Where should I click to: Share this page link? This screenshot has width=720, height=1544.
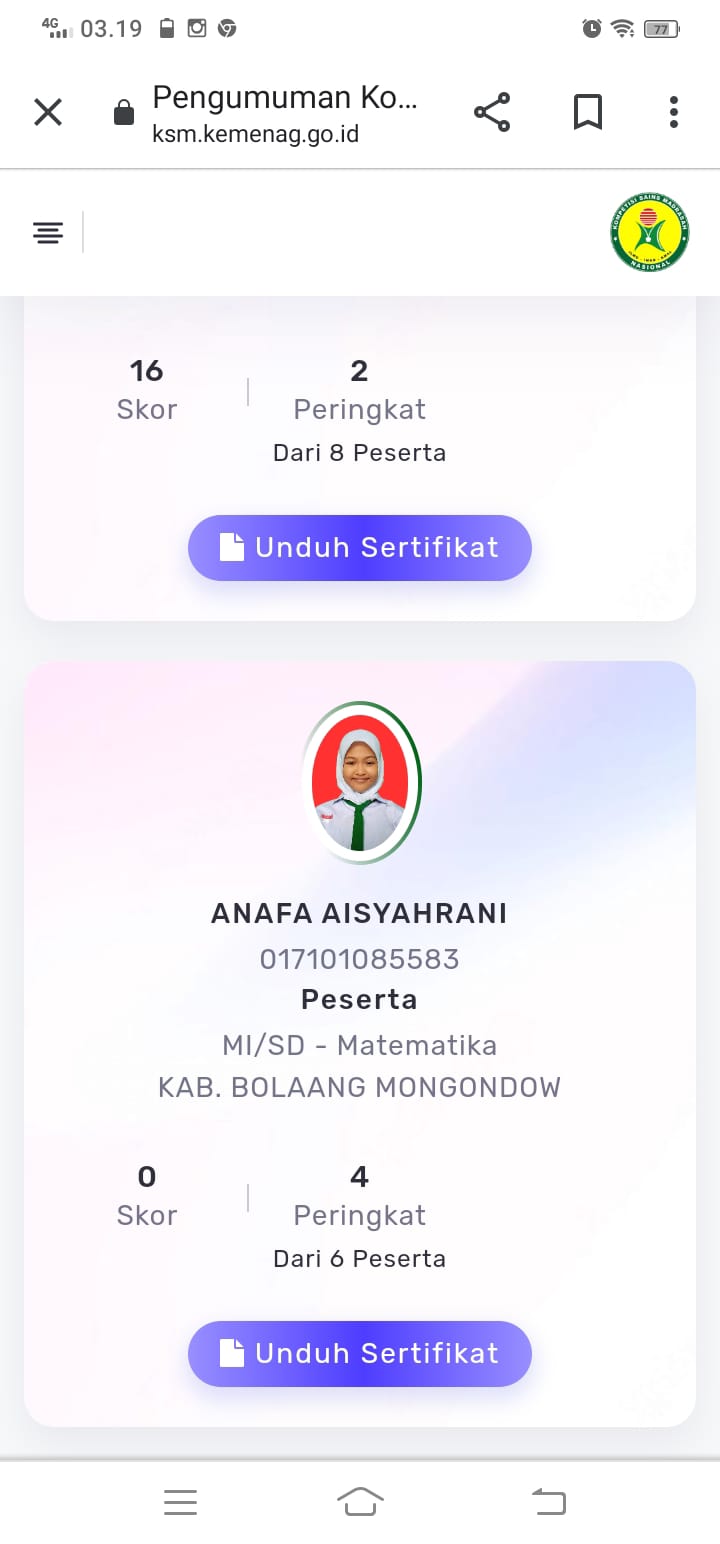[492, 112]
